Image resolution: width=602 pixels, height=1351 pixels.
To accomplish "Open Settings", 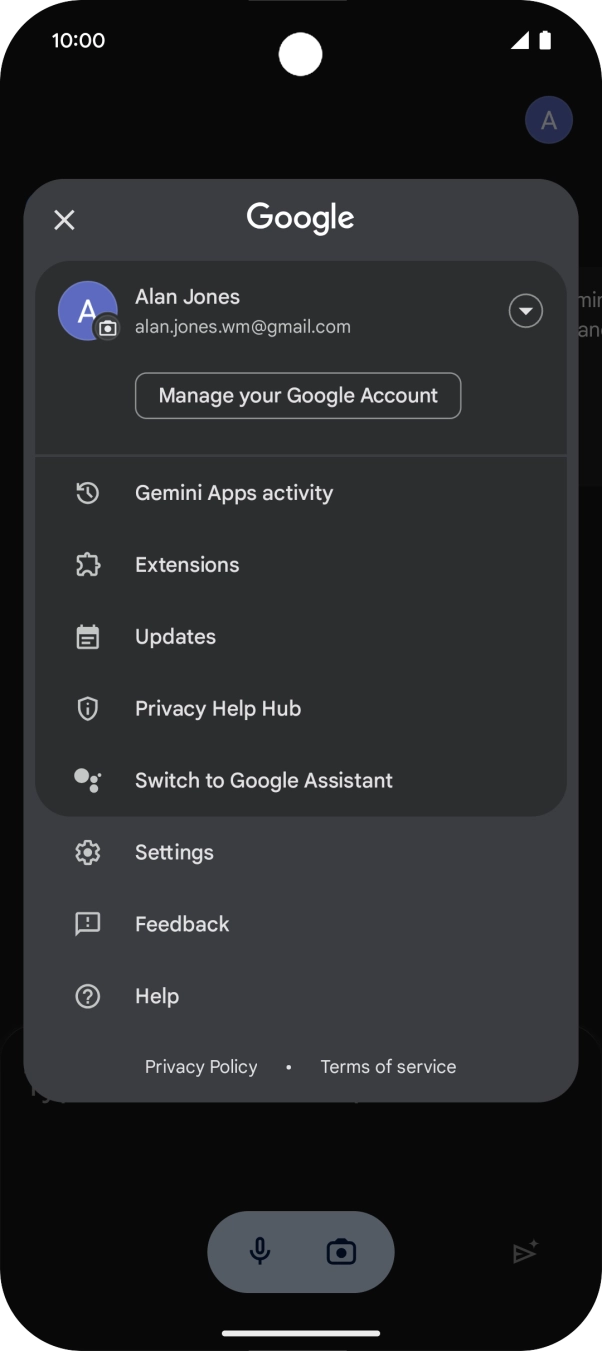I will click(x=174, y=853).
